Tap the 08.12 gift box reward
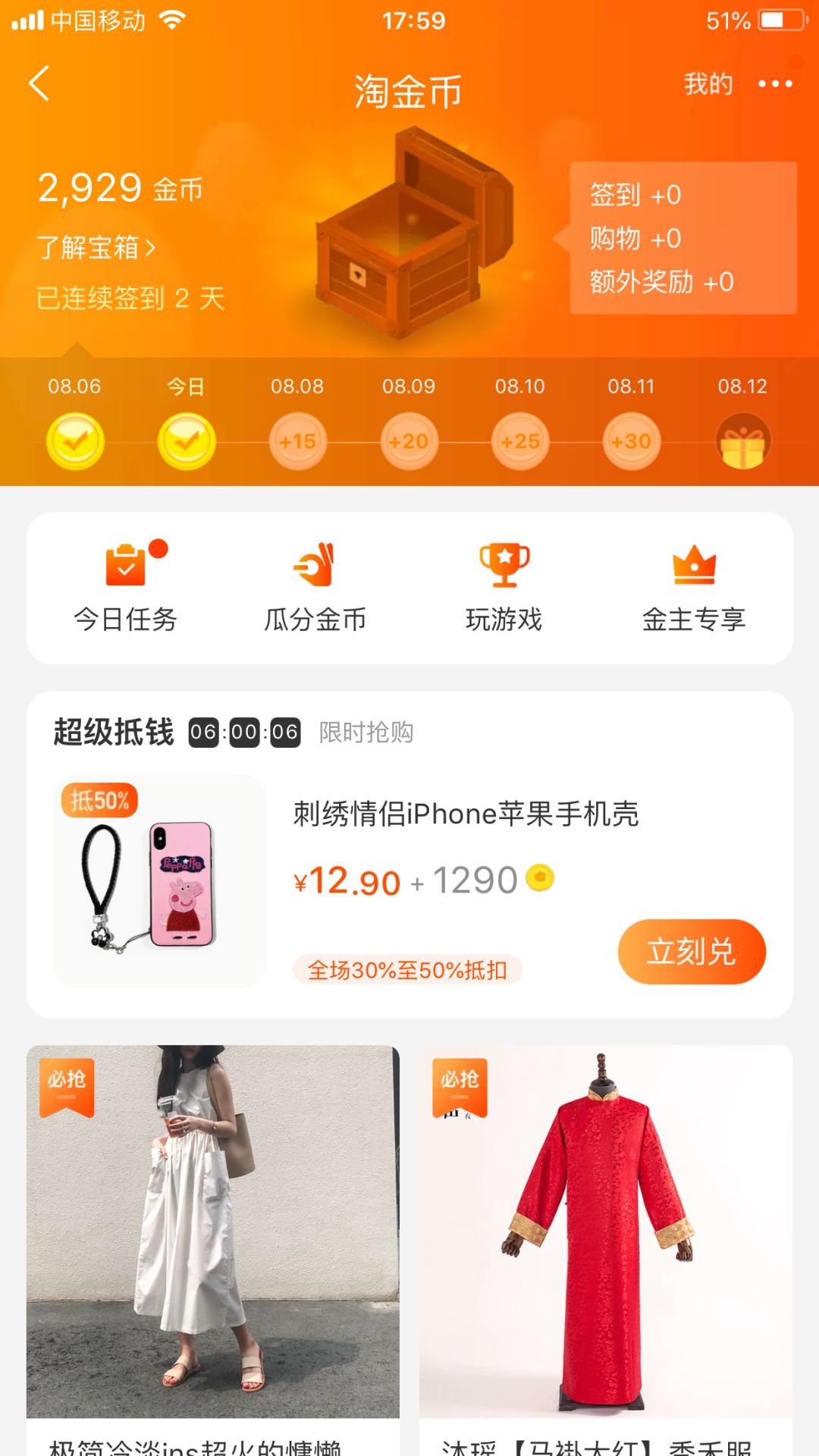Image resolution: width=819 pixels, height=1456 pixels. 743,441
